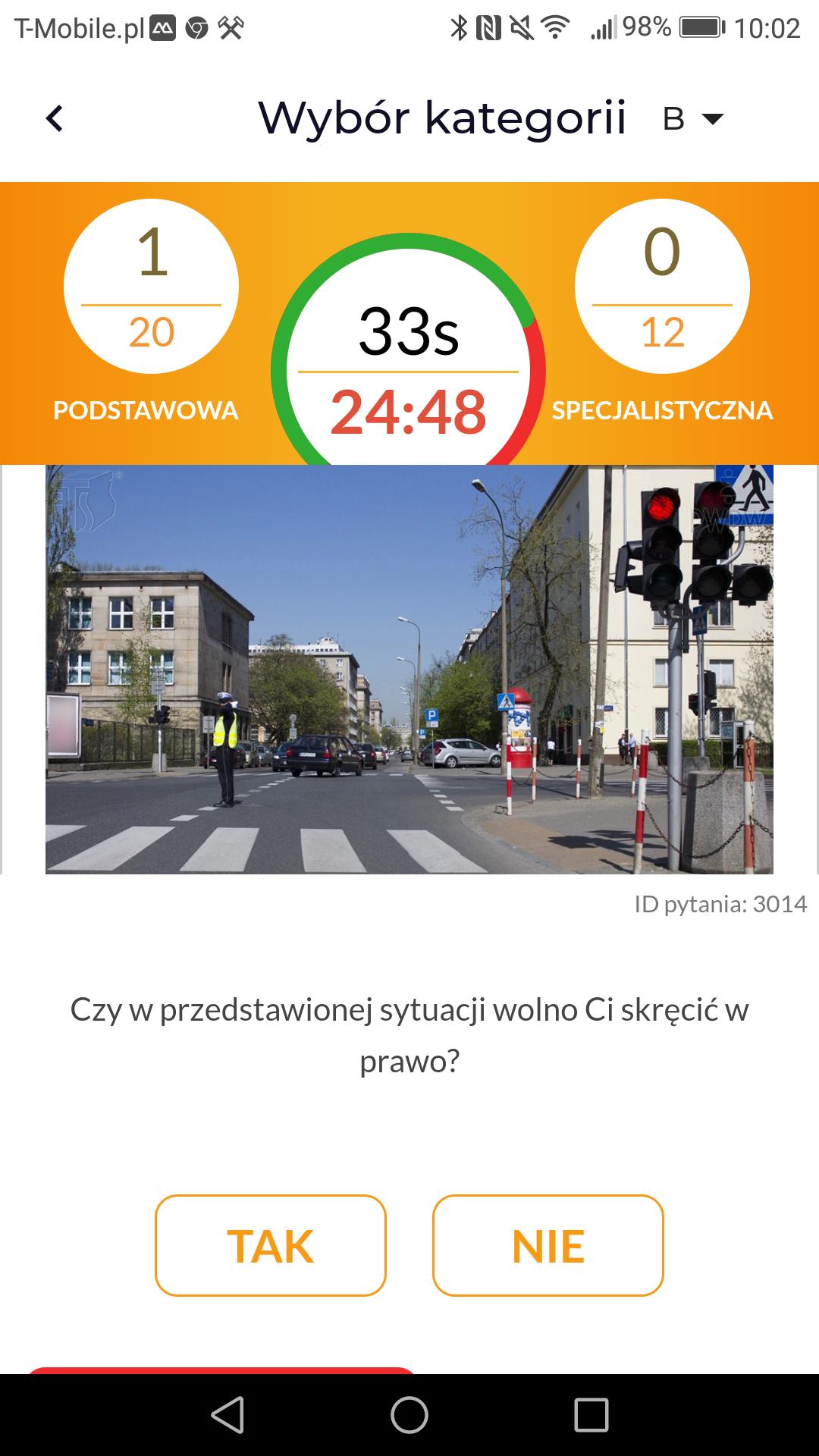819x1456 pixels.
Task: Answer TAK to the question
Action: click(271, 1246)
